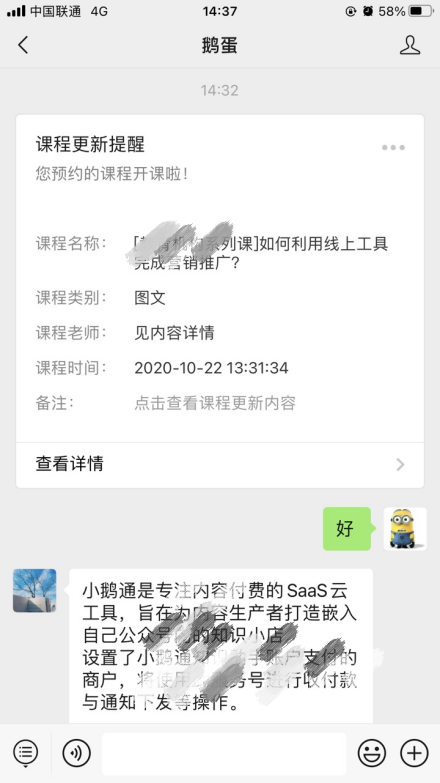This screenshot has height=783, width=440.
Task: Focus the message text field
Action: (224, 754)
